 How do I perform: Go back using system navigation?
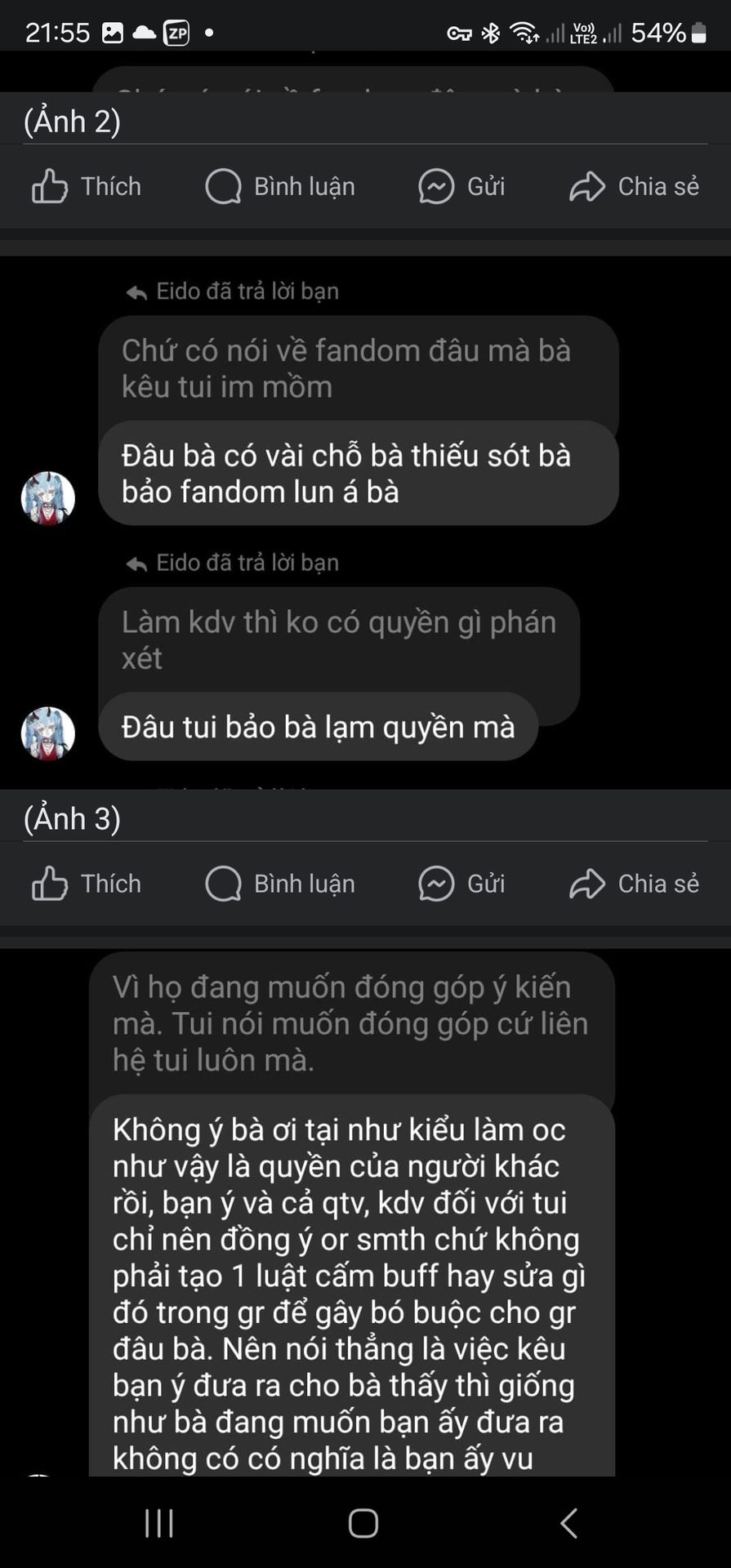pos(569,1524)
